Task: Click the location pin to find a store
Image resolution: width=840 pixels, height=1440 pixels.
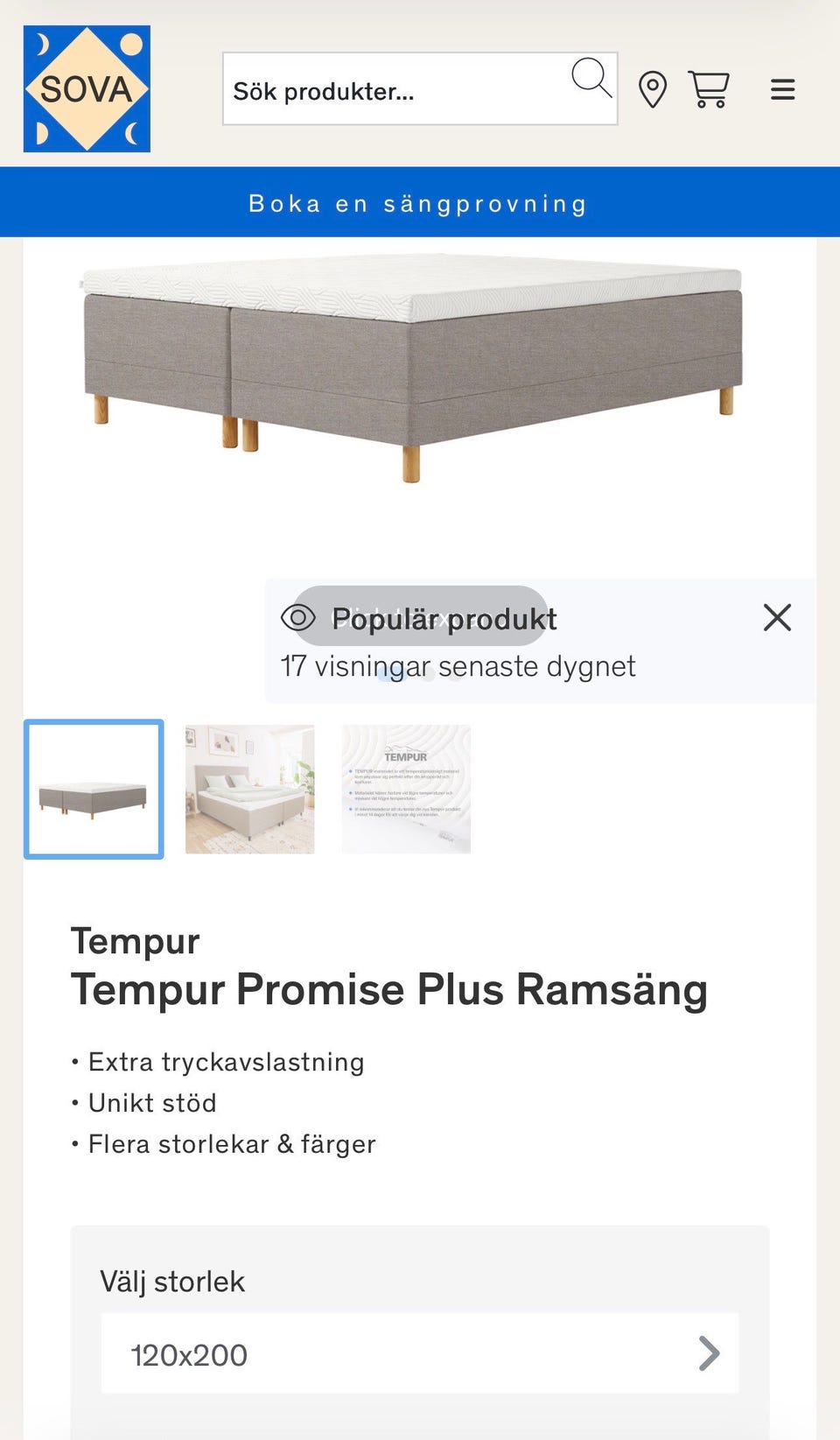Action: pos(653,89)
